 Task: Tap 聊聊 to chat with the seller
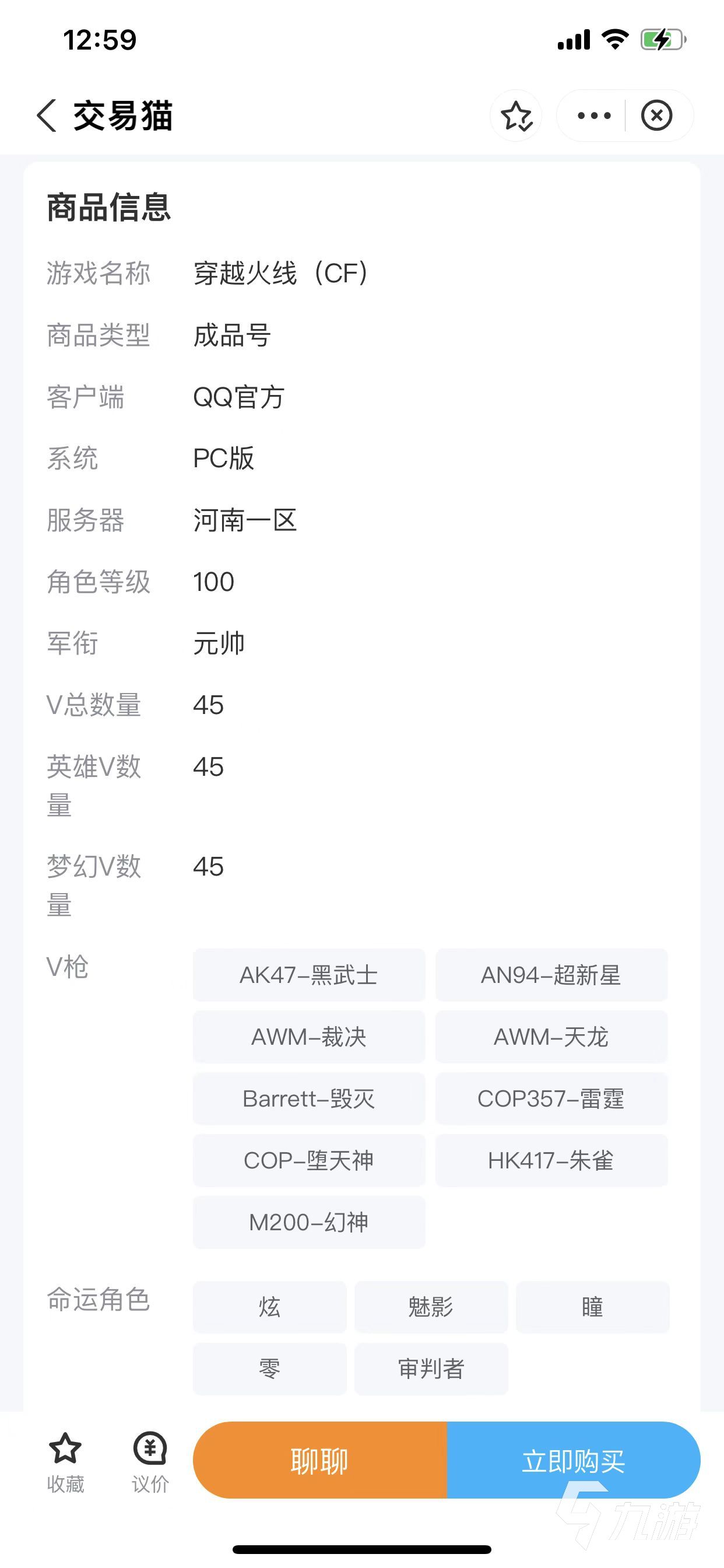[x=320, y=1460]
